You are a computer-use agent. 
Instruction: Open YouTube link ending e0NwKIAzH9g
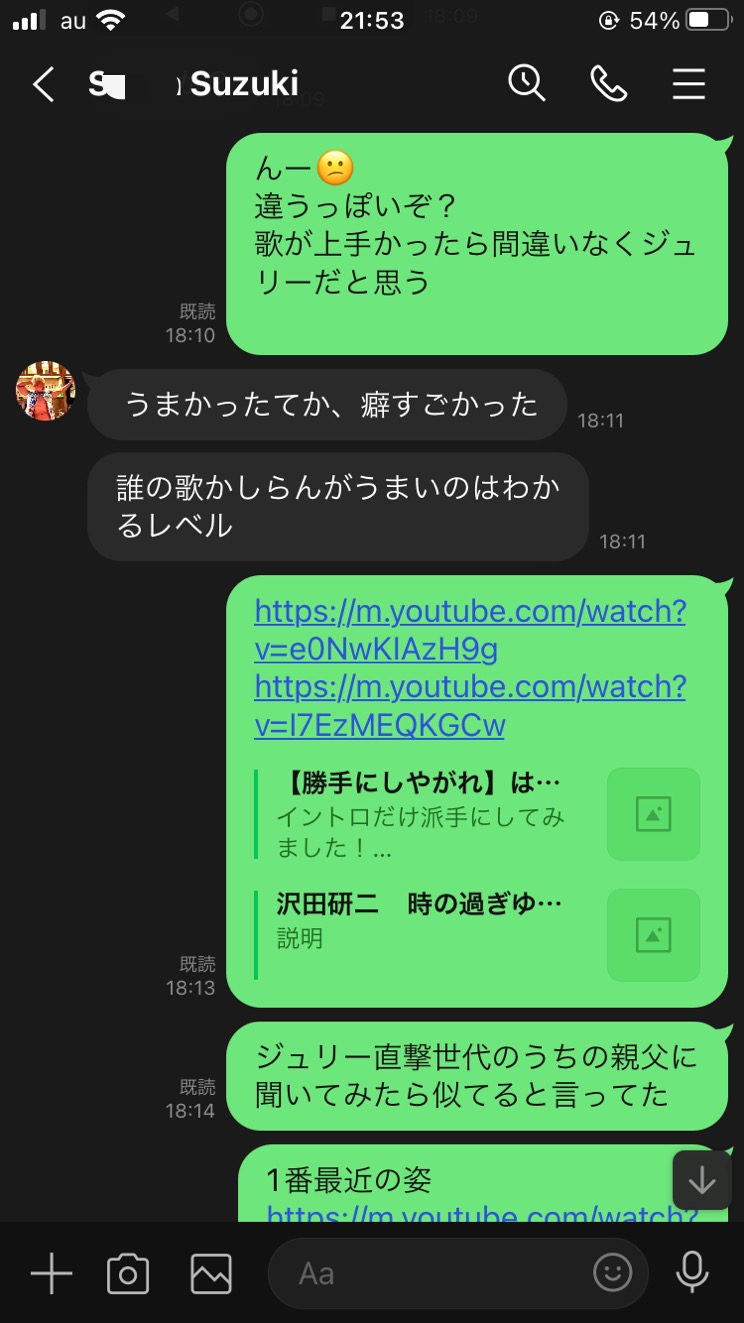470,630
